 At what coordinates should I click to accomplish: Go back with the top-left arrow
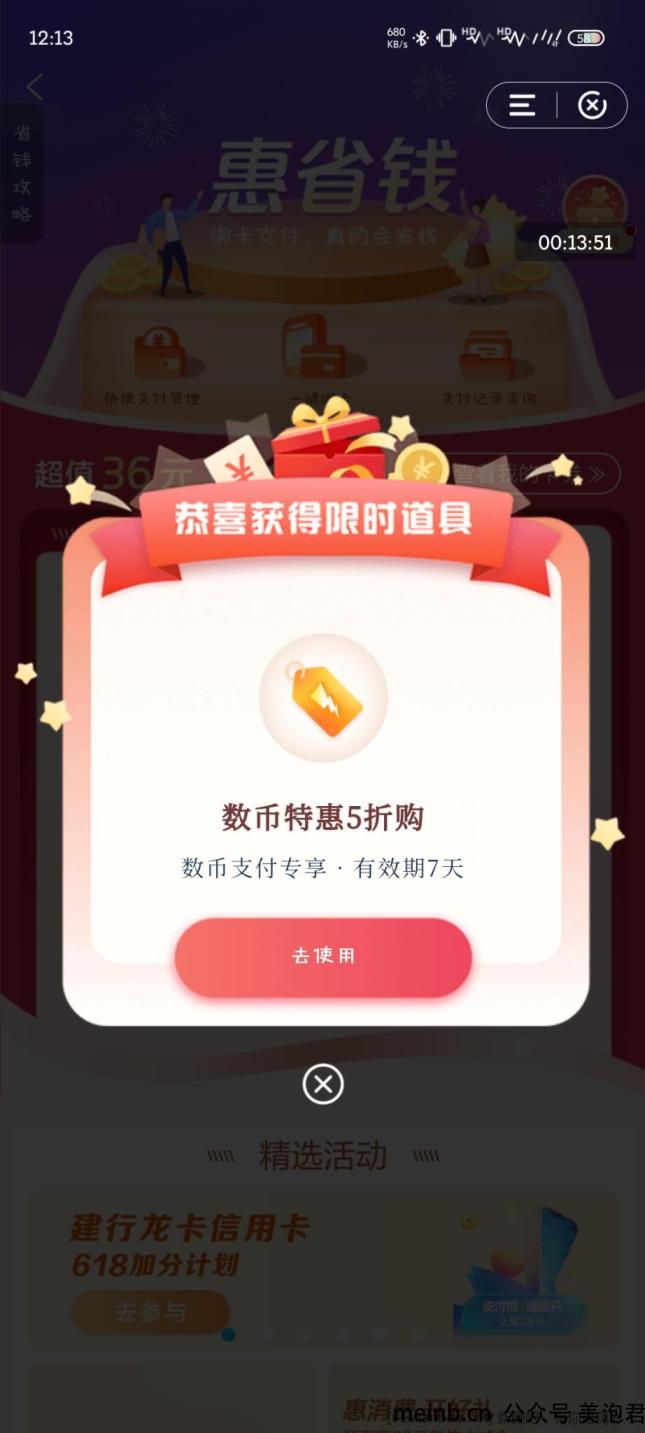click(35, 87)
